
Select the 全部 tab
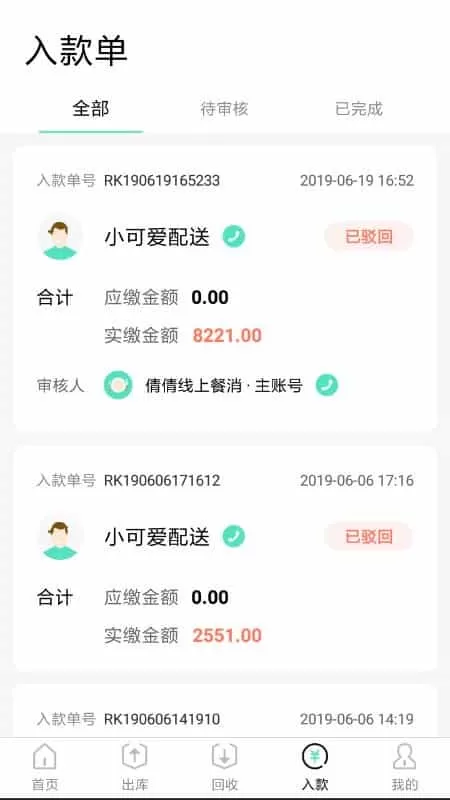[x=91, y=109]
